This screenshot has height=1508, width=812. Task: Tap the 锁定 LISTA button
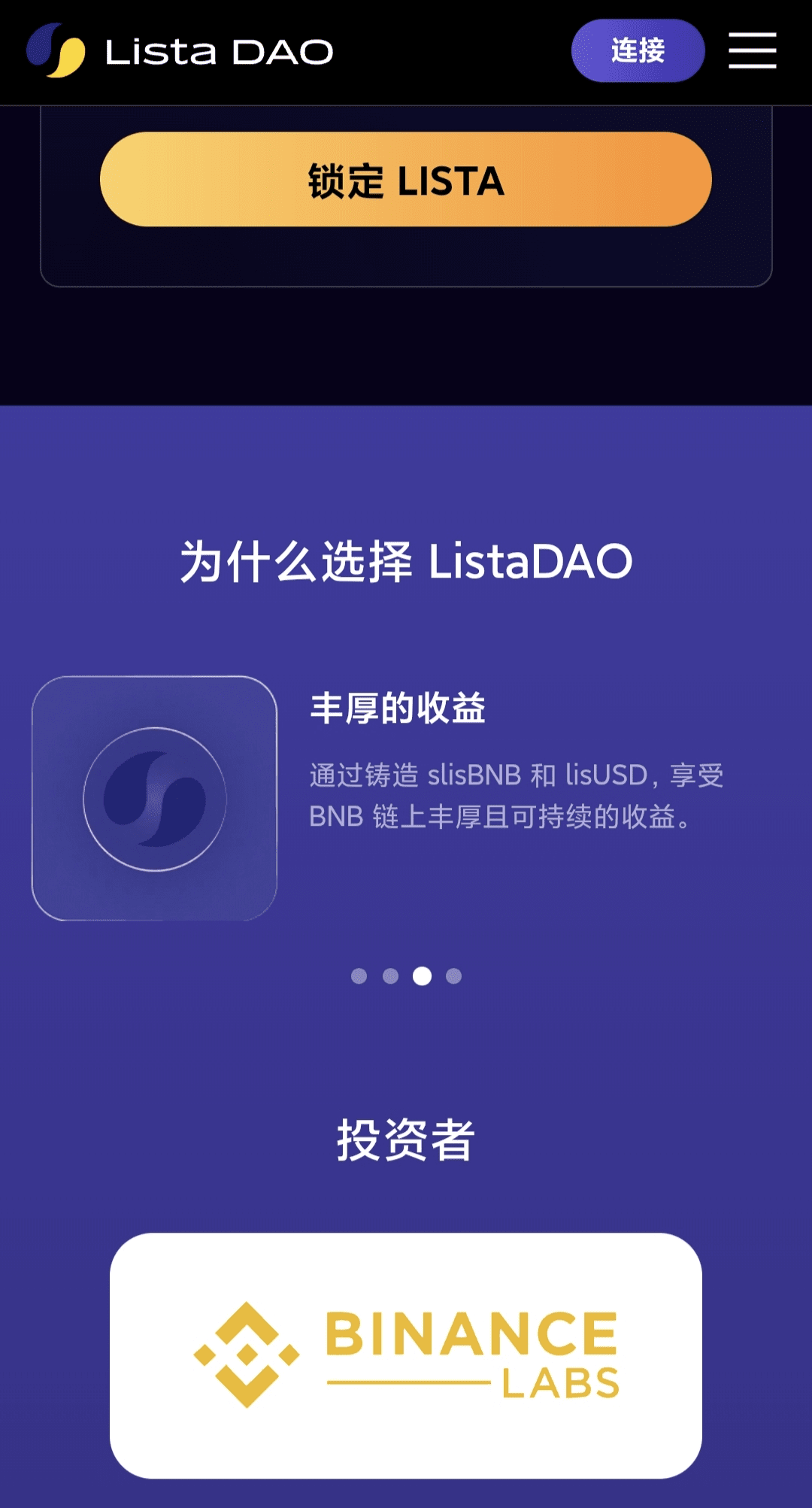(406, 179)
